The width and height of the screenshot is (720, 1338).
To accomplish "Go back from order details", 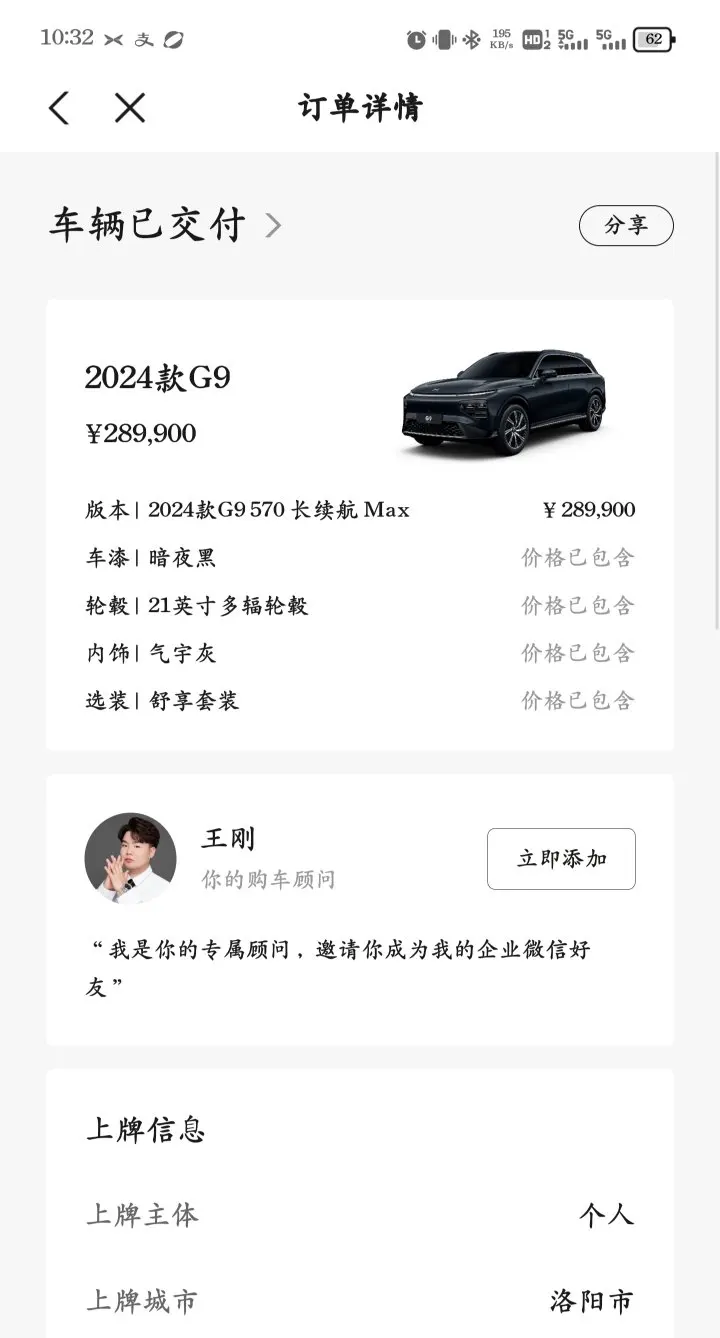I will (59, 108).
